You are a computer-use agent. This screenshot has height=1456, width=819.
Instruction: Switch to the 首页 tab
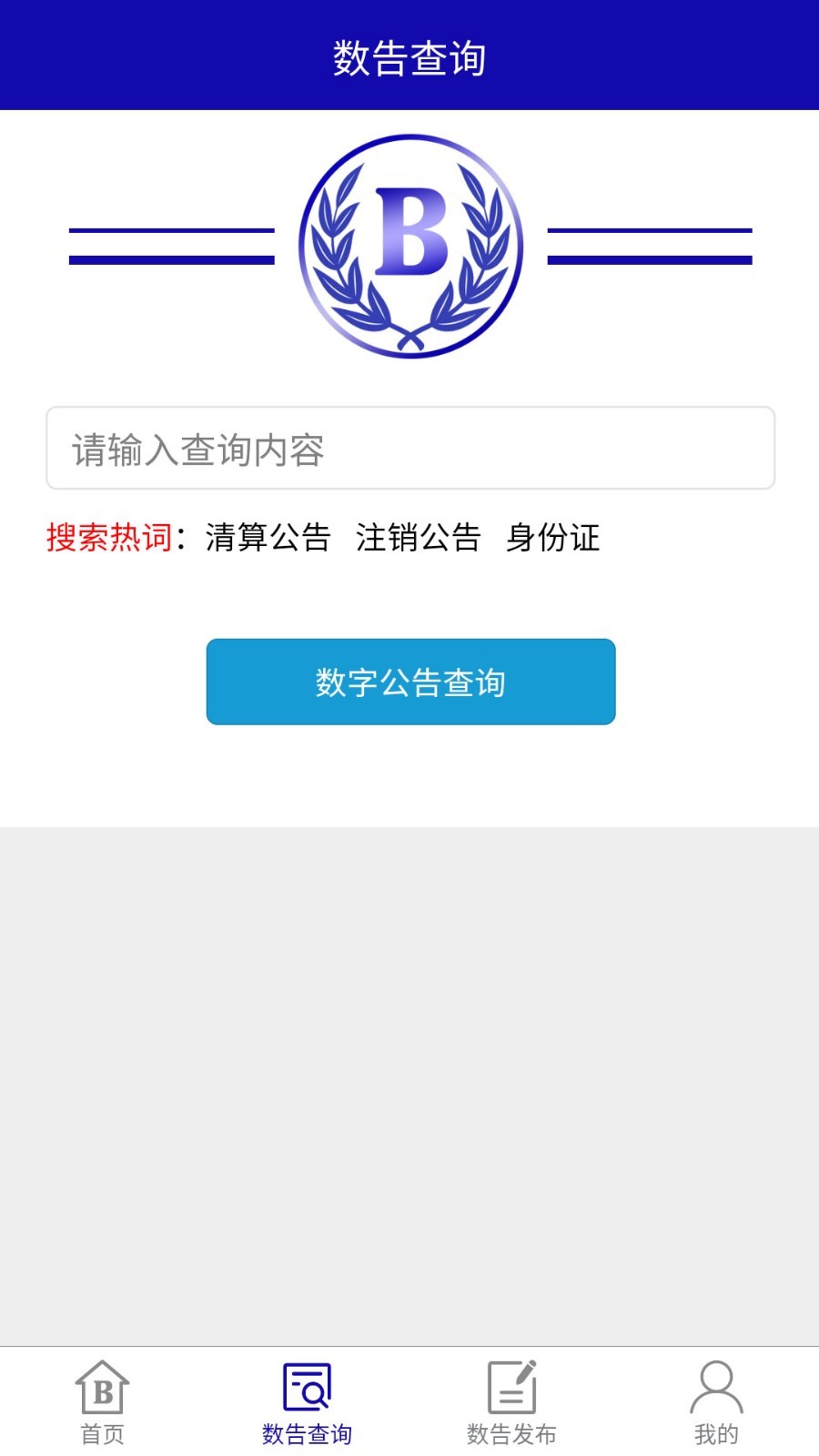102,1402
